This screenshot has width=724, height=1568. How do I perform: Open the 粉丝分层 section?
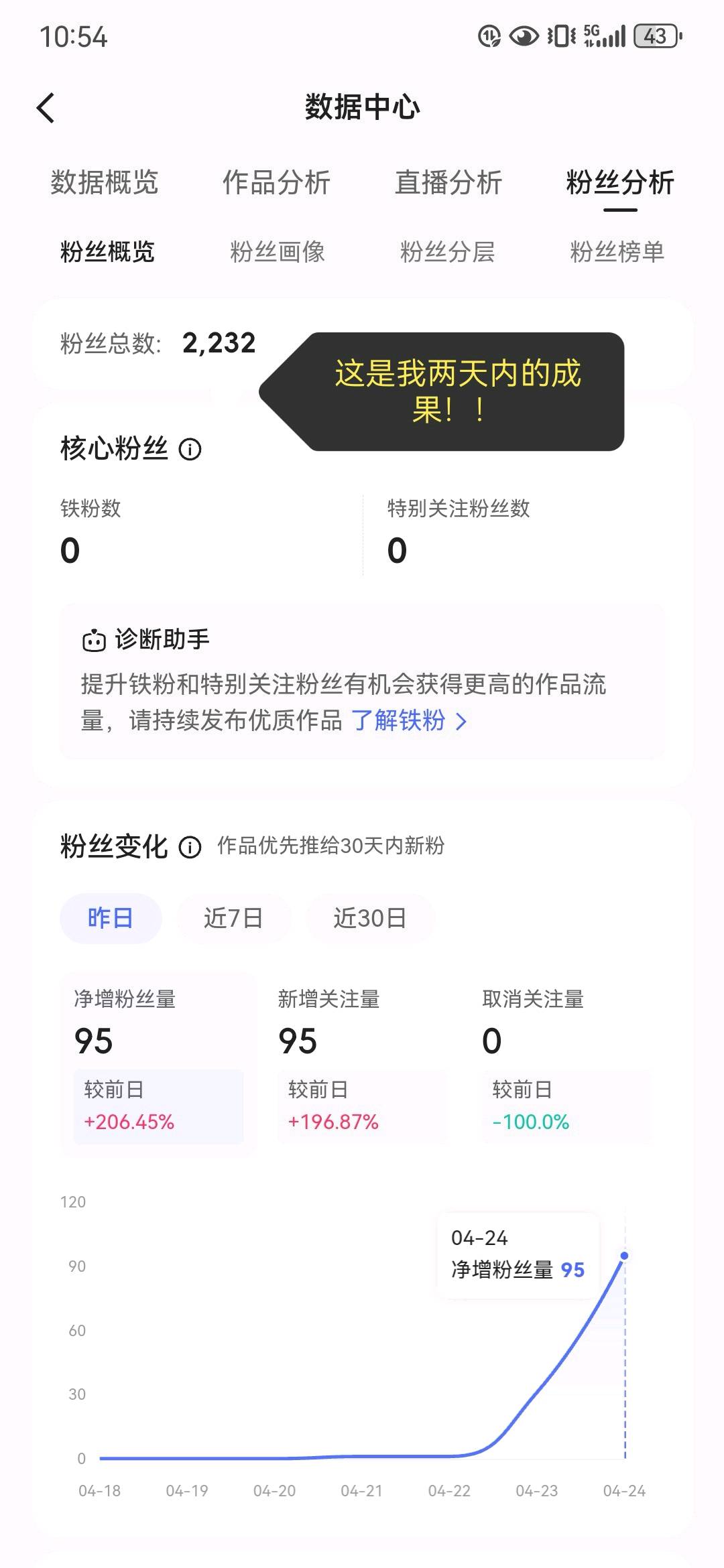pos(449,253)
